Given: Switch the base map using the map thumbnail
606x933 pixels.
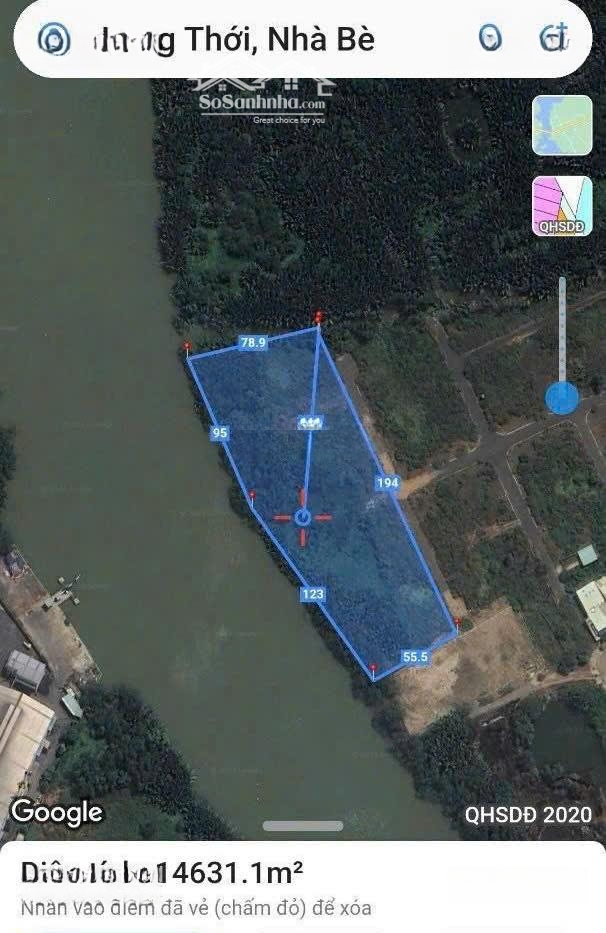Looking at the screenshot, I should coord(562,125).
